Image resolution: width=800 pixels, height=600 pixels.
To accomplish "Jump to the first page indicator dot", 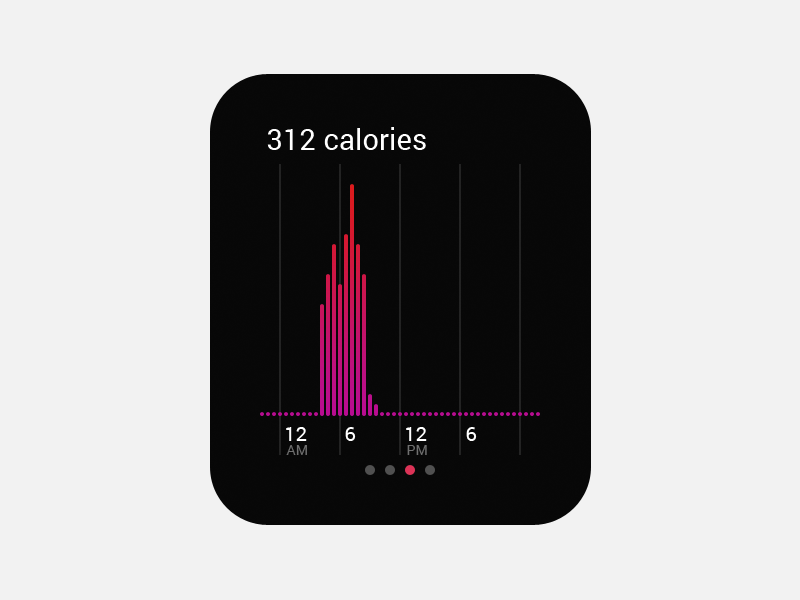I will (x=370, y=470).
